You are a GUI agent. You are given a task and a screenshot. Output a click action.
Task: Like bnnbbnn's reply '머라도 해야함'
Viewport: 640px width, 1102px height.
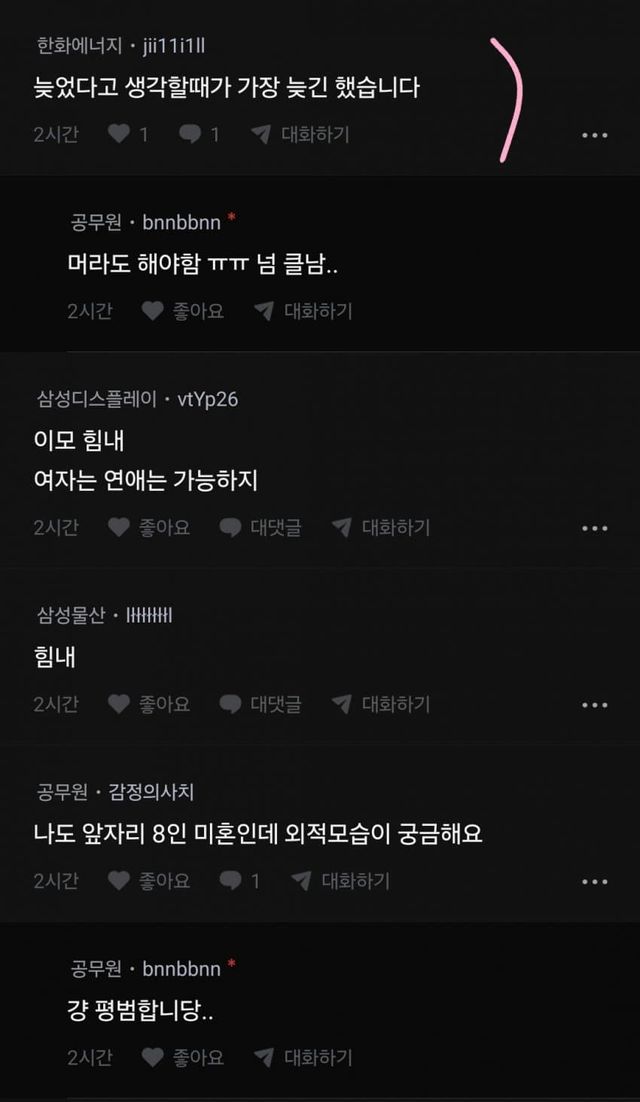point(183,311)
